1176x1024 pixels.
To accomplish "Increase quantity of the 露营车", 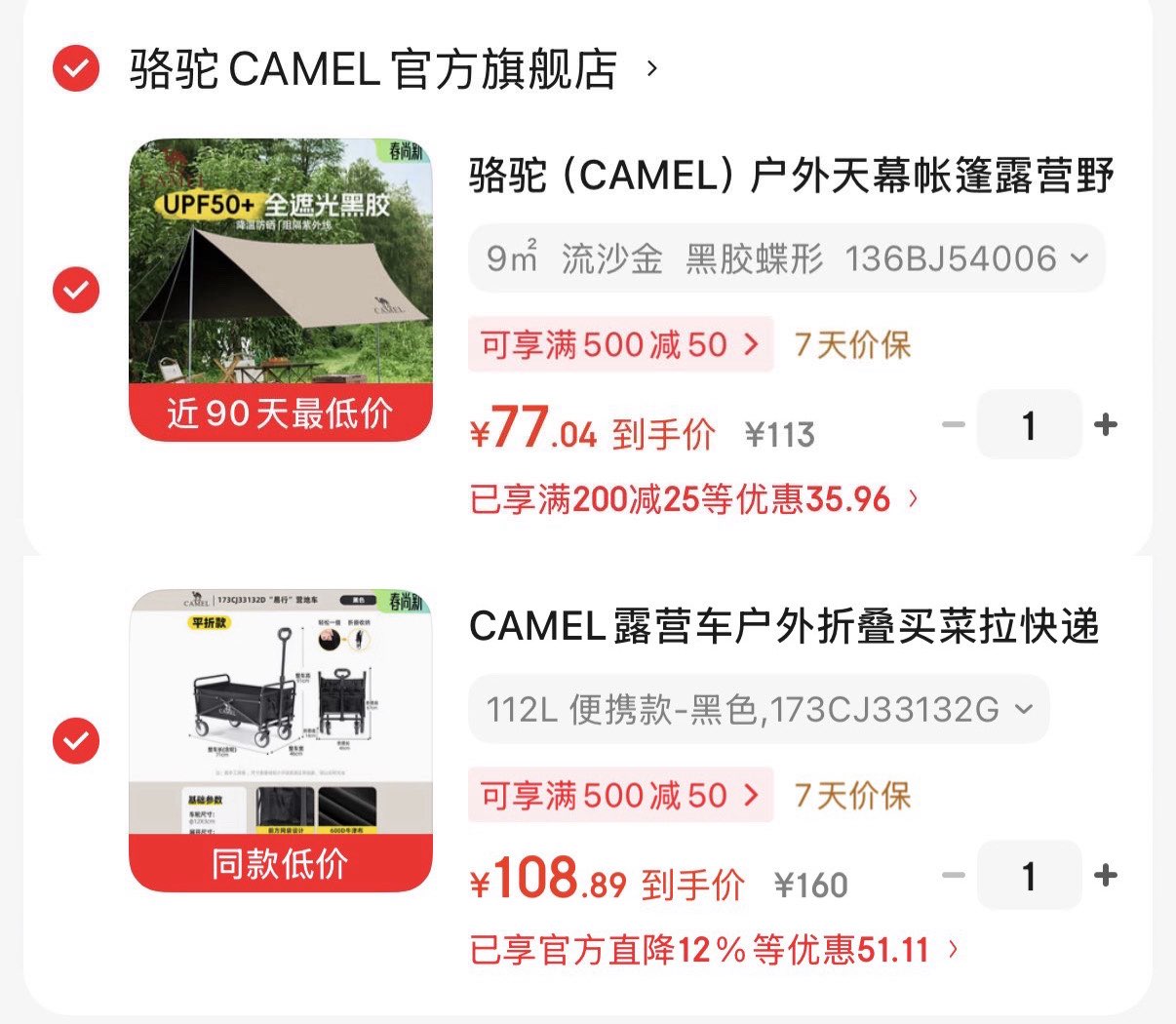I will coord(1106,876).
